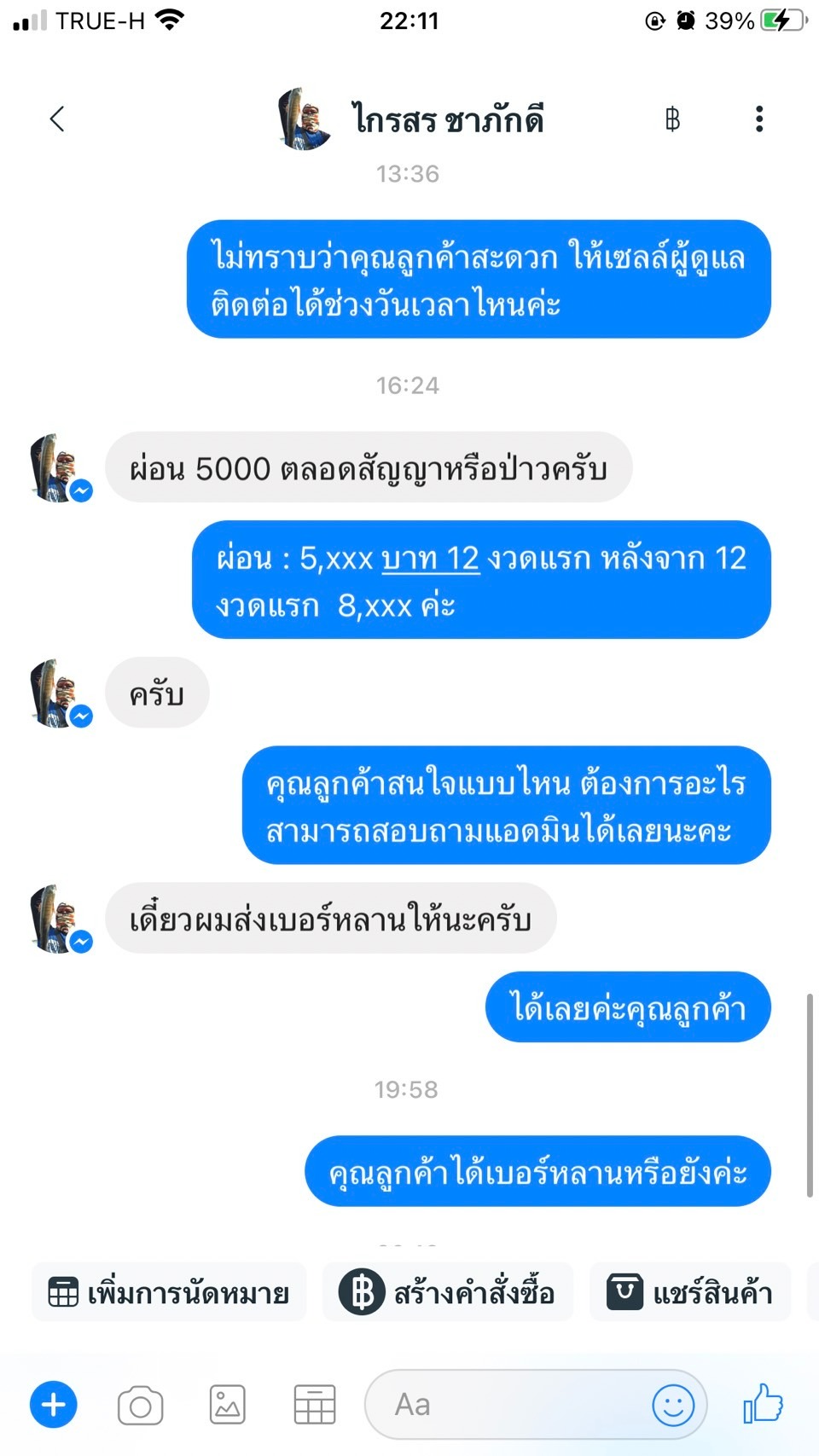Open the table-style appointment icon
The height and width of the screenshot is (1456, 819).
coord(315,1405)
